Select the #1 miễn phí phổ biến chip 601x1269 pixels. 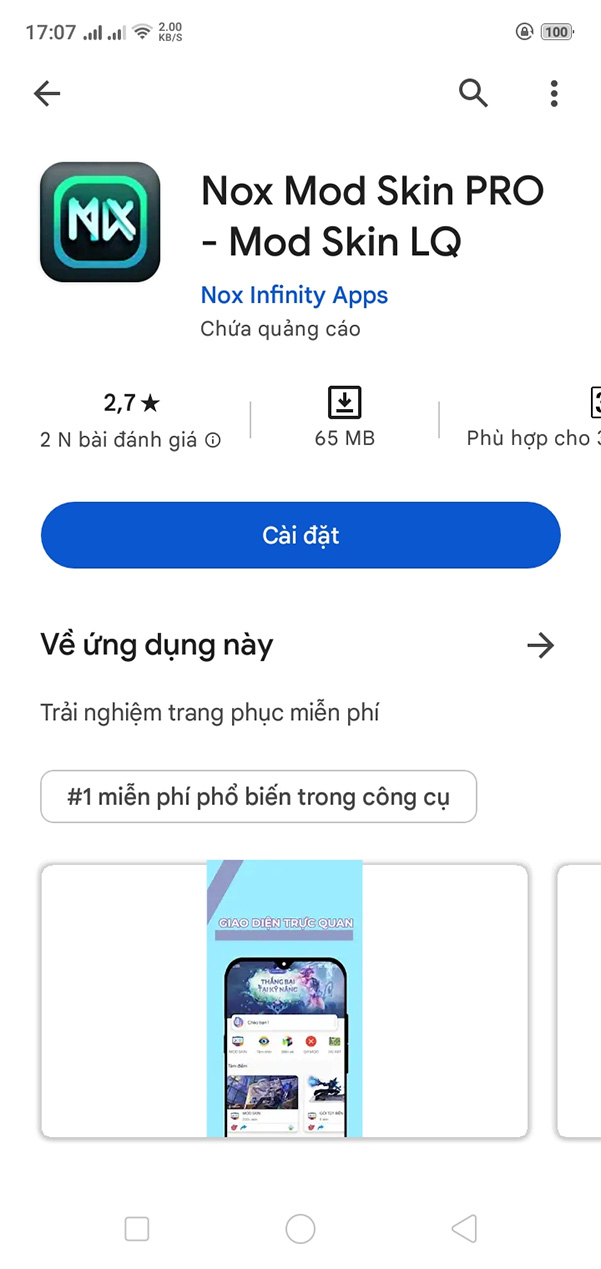258,797
